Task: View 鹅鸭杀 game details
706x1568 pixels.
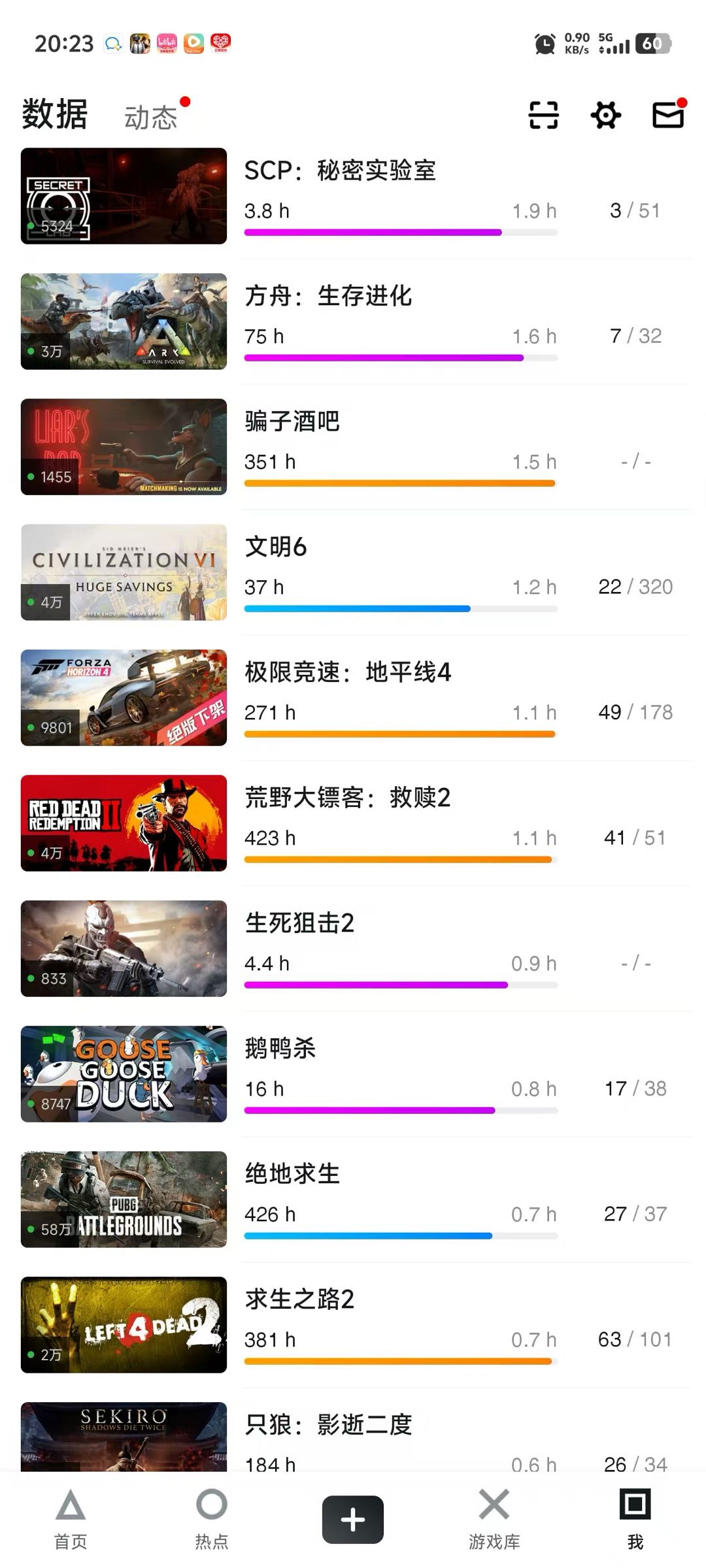Action: pyautogui.click(x=280, y=1049)
